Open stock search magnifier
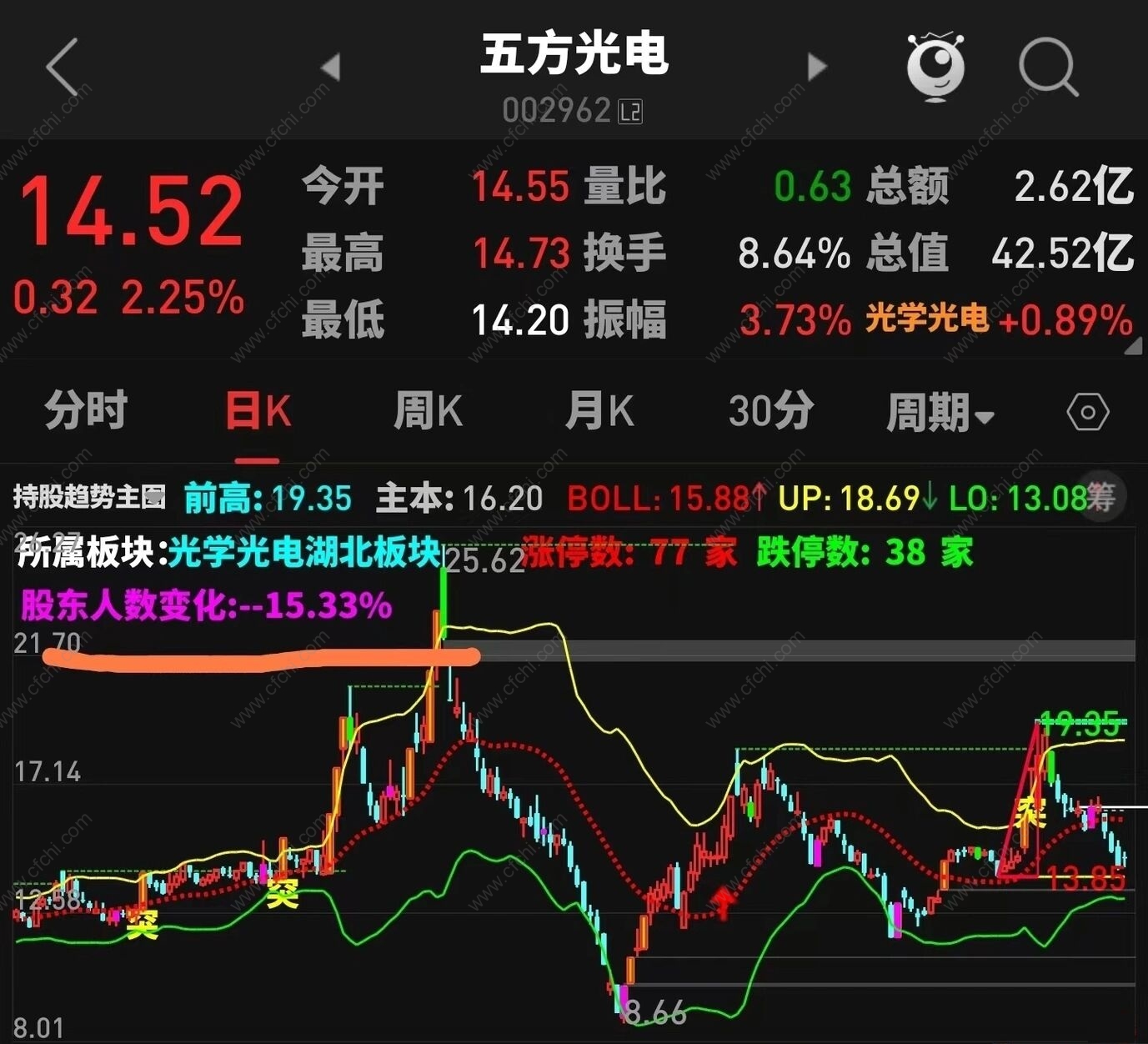Image resolution: width=1148 pixels, height=1044 pixels. [1048, 67]
